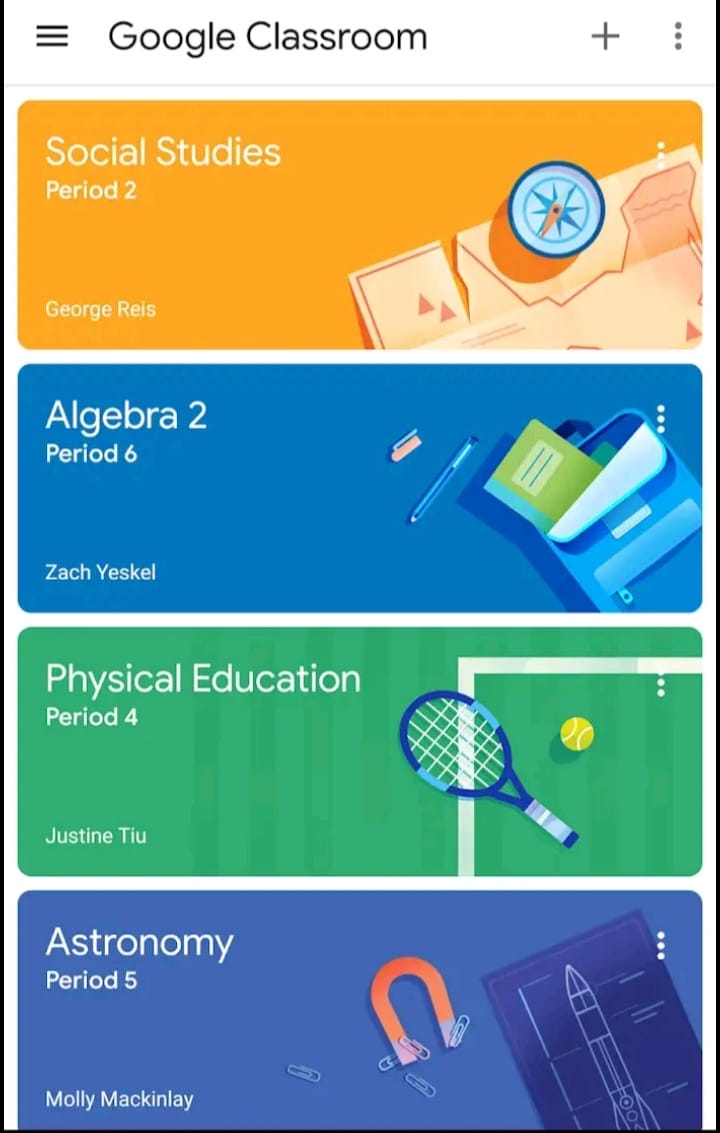Viewport: 720px width, 1133px height.
Task: Open the hamburger navigation drawer
Action: point(52,37)
